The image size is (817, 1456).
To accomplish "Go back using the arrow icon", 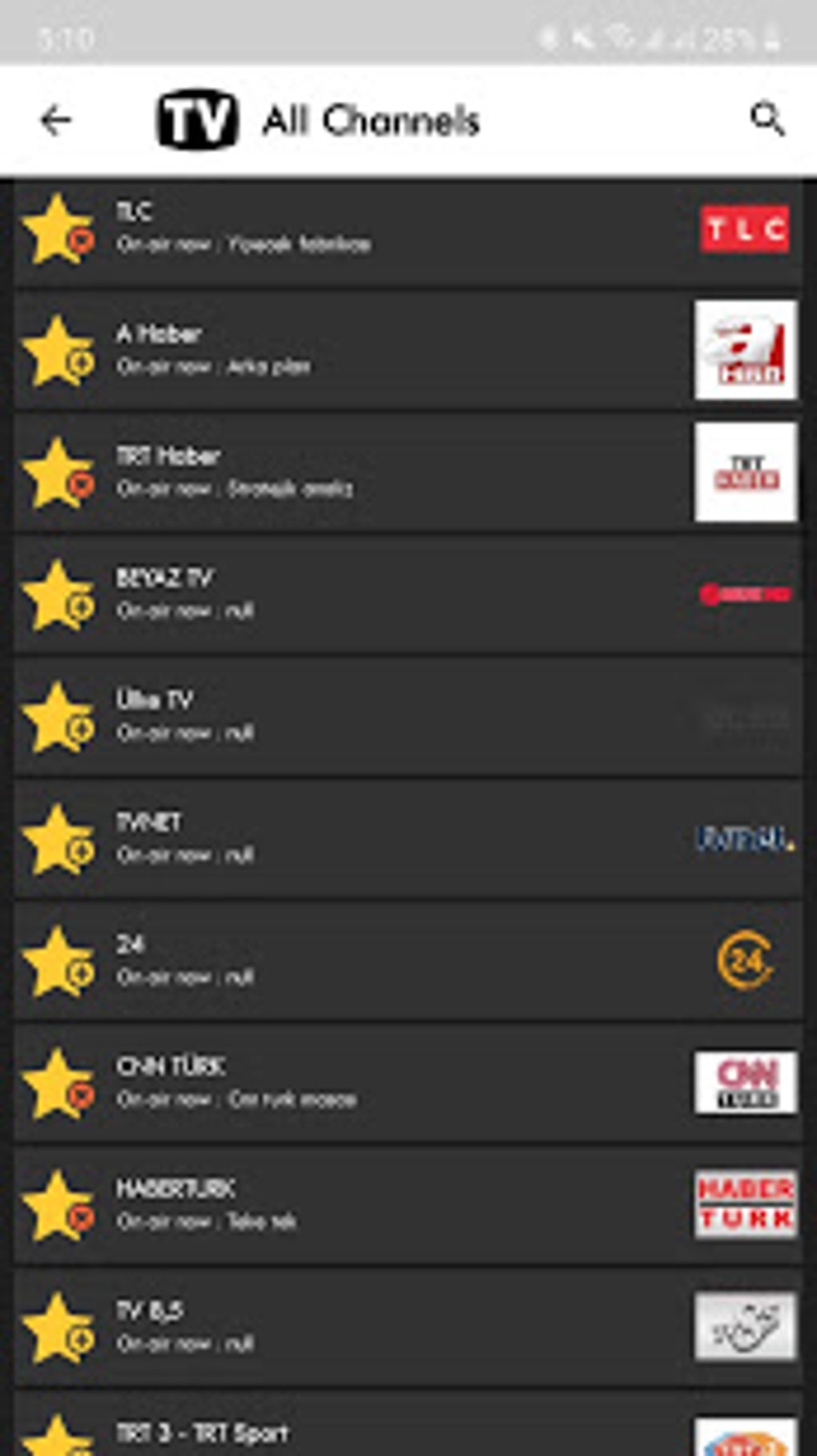I will click(x=56, y=121).
